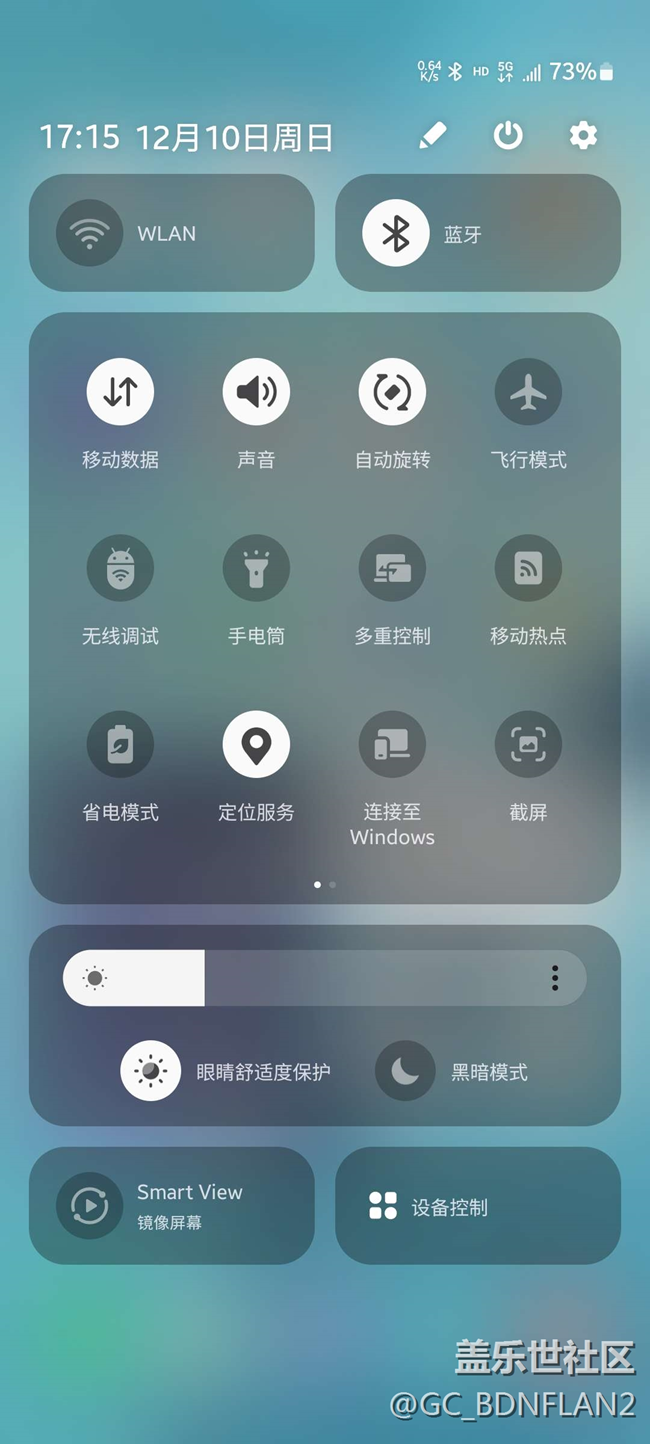Open Settings via the gear icon
Image resolution: width=650 pixels, height=1444 pixels.
(x=583, y=136)
